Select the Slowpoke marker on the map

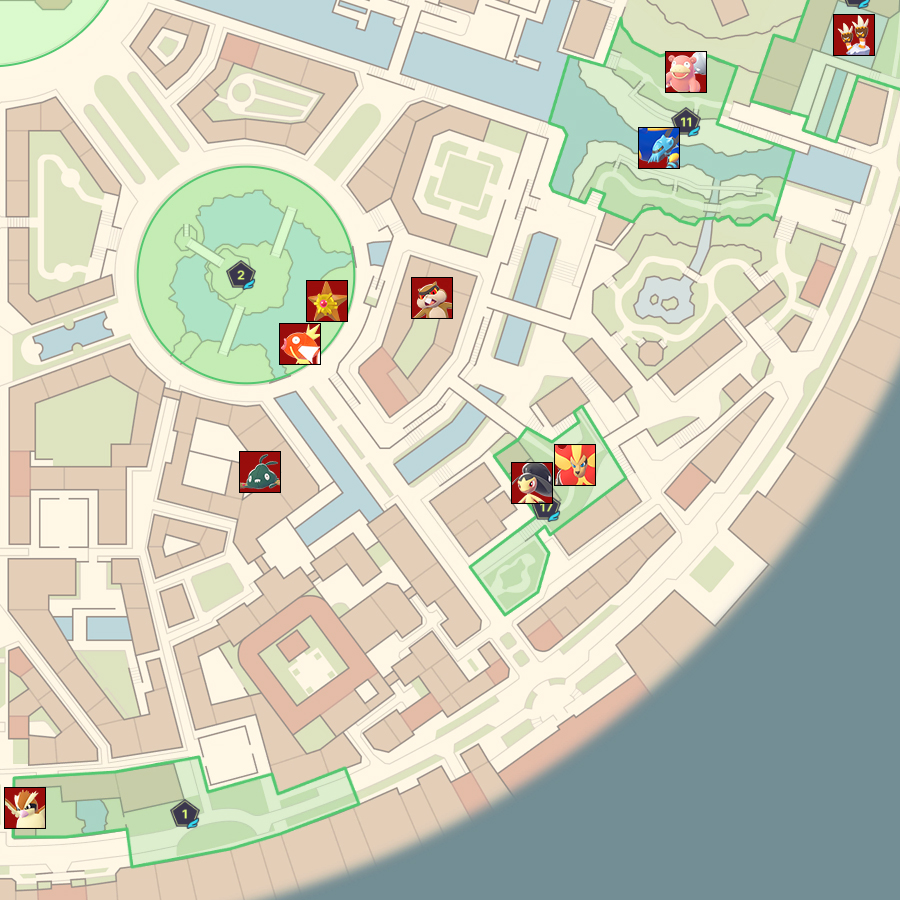[x=686, y=72]
